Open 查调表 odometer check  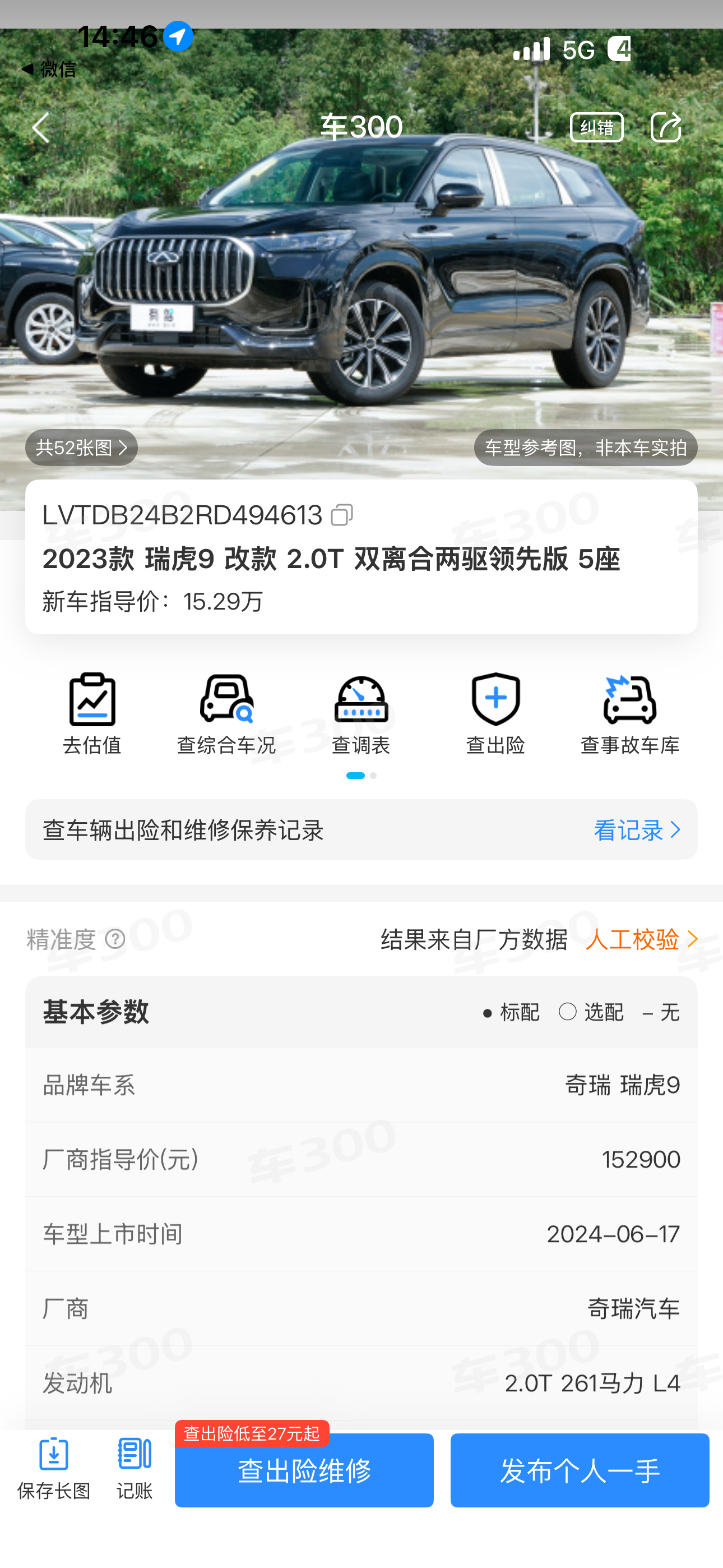click(x=361, y=714)
